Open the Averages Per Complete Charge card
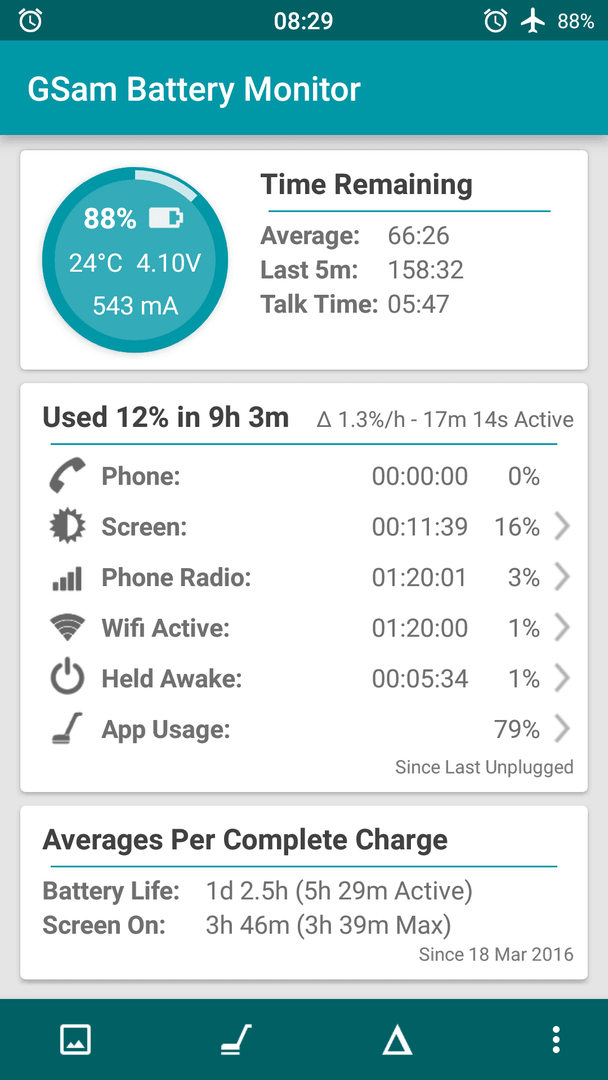This screenshot has width=608, height=1080. point(304,892)
